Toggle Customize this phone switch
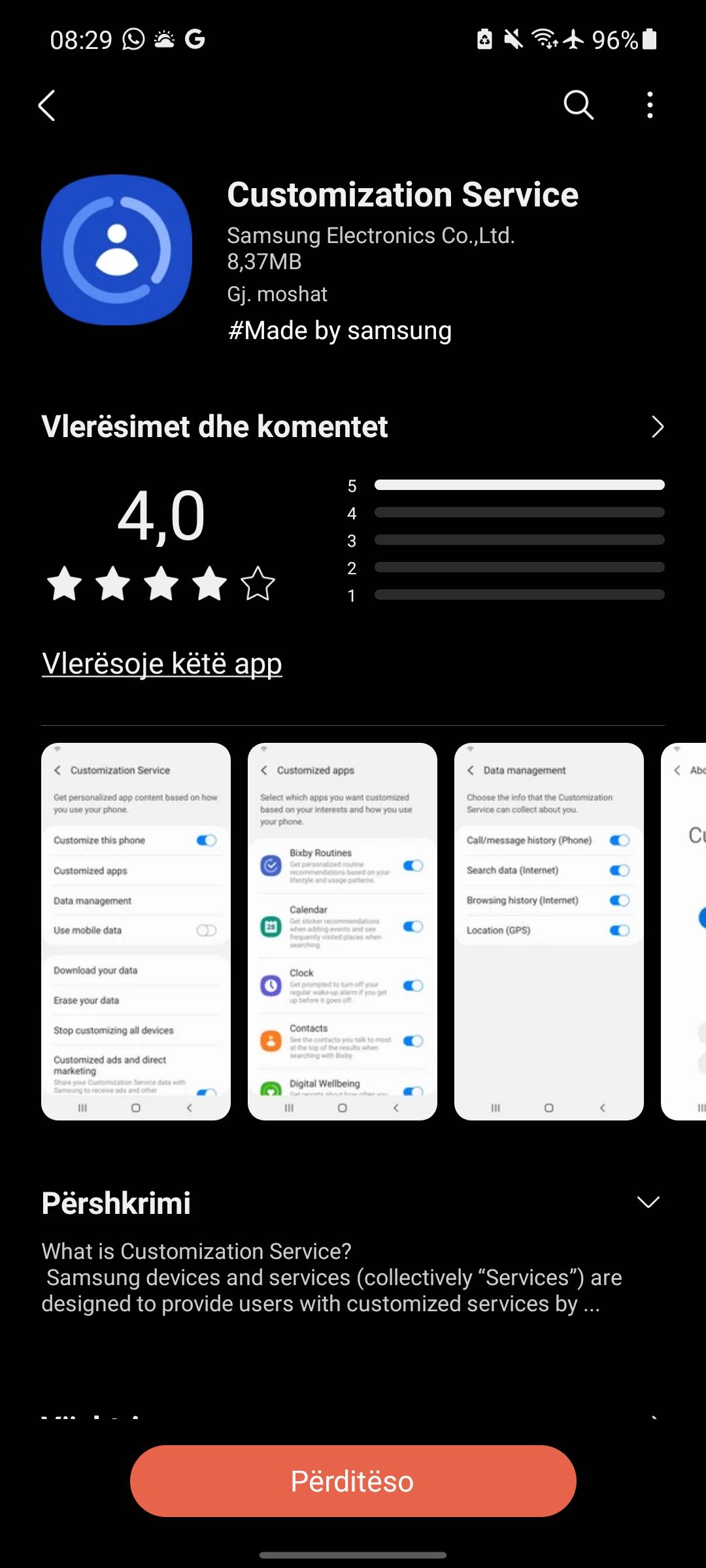This screenshot has width=706, height=1568. [x=205, y=840]
